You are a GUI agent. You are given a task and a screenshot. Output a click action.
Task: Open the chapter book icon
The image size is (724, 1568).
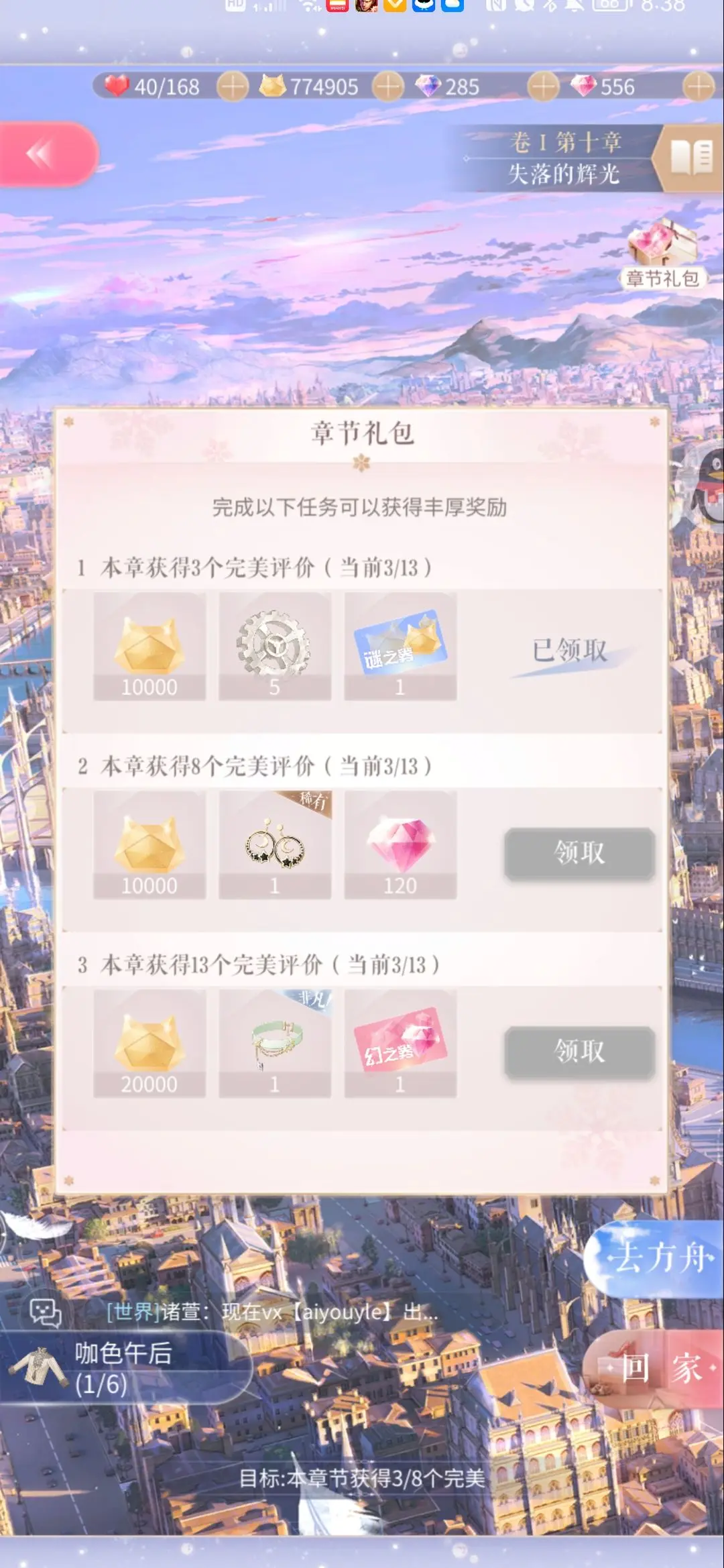691,158
